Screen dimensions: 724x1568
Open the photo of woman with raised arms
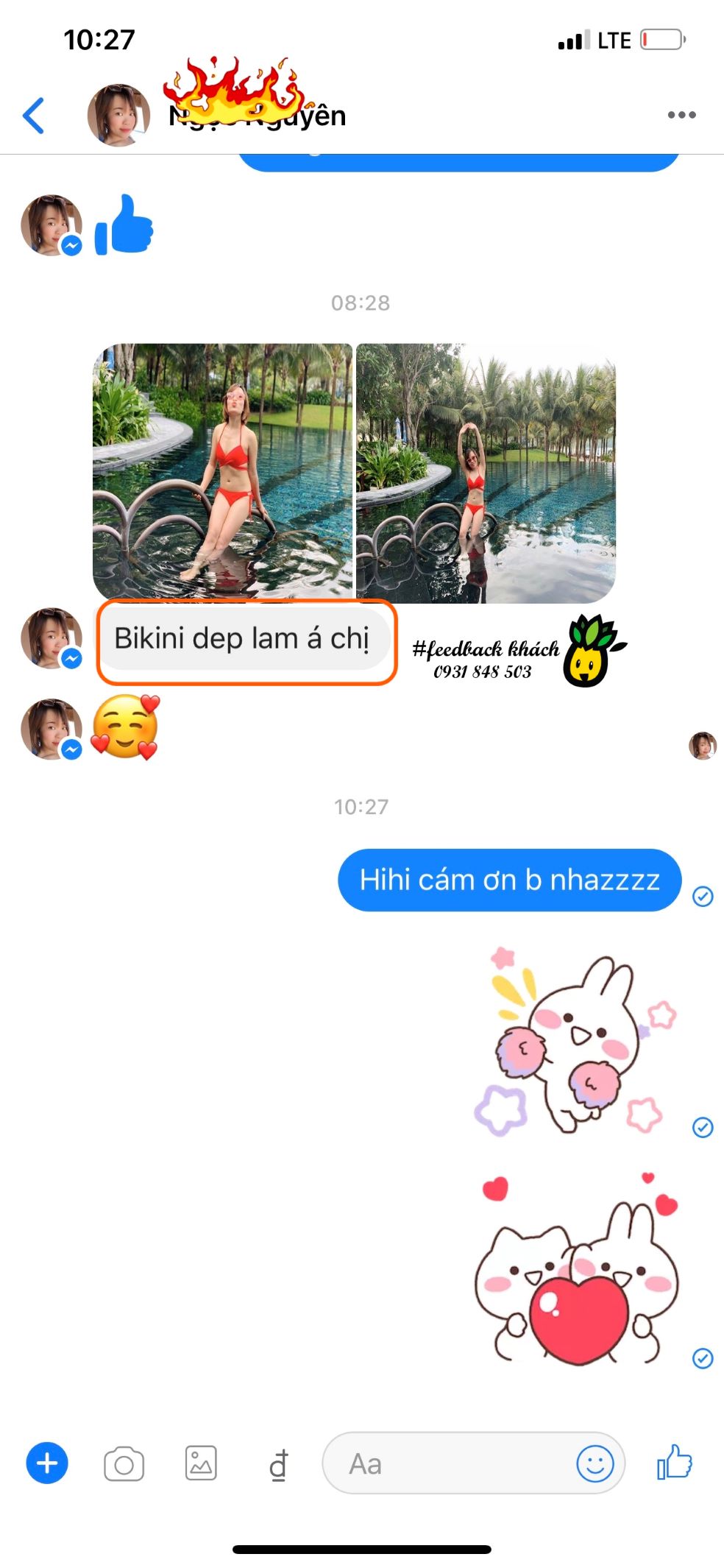pyautogui.click(x=486, y=473)
